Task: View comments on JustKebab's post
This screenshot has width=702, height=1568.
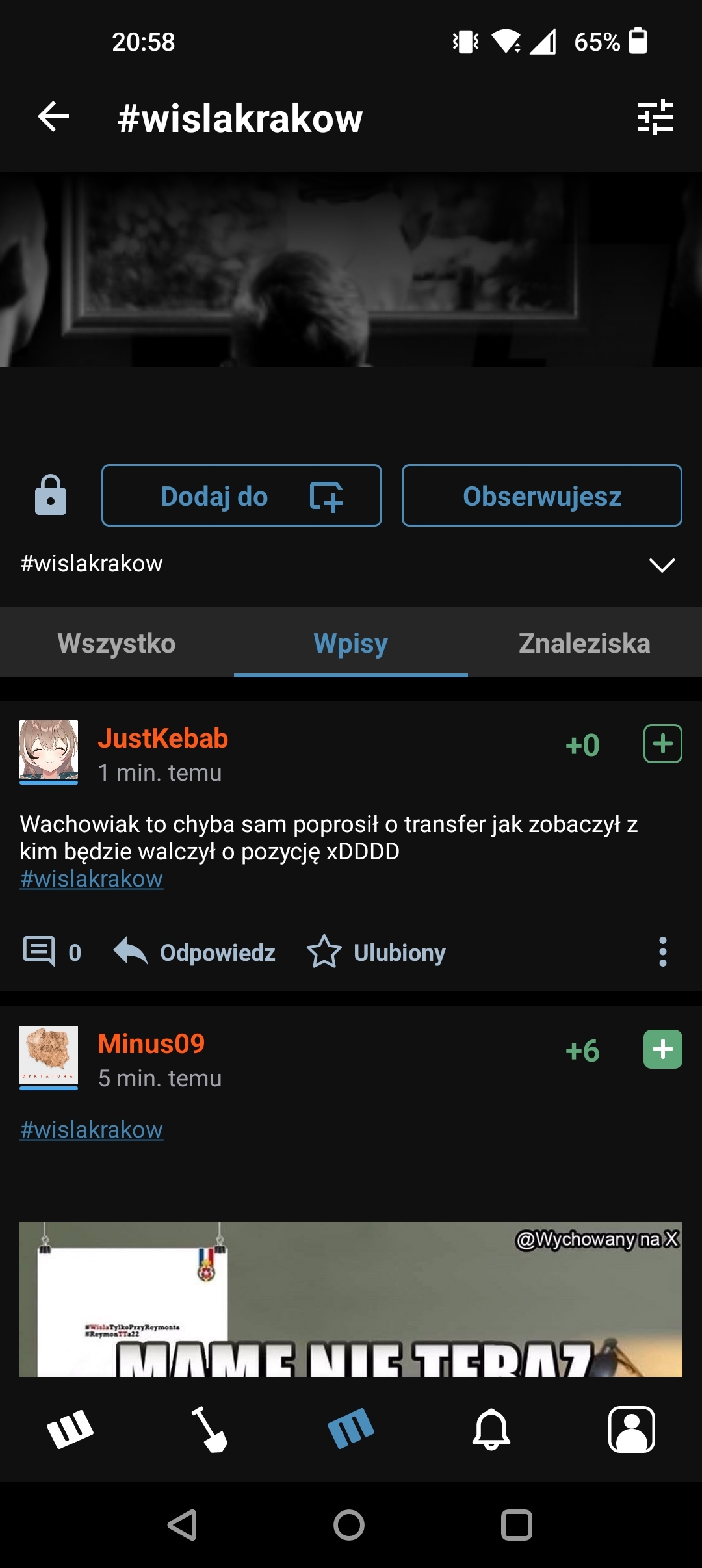Action: pyautogui.click(x=52, y=952)
